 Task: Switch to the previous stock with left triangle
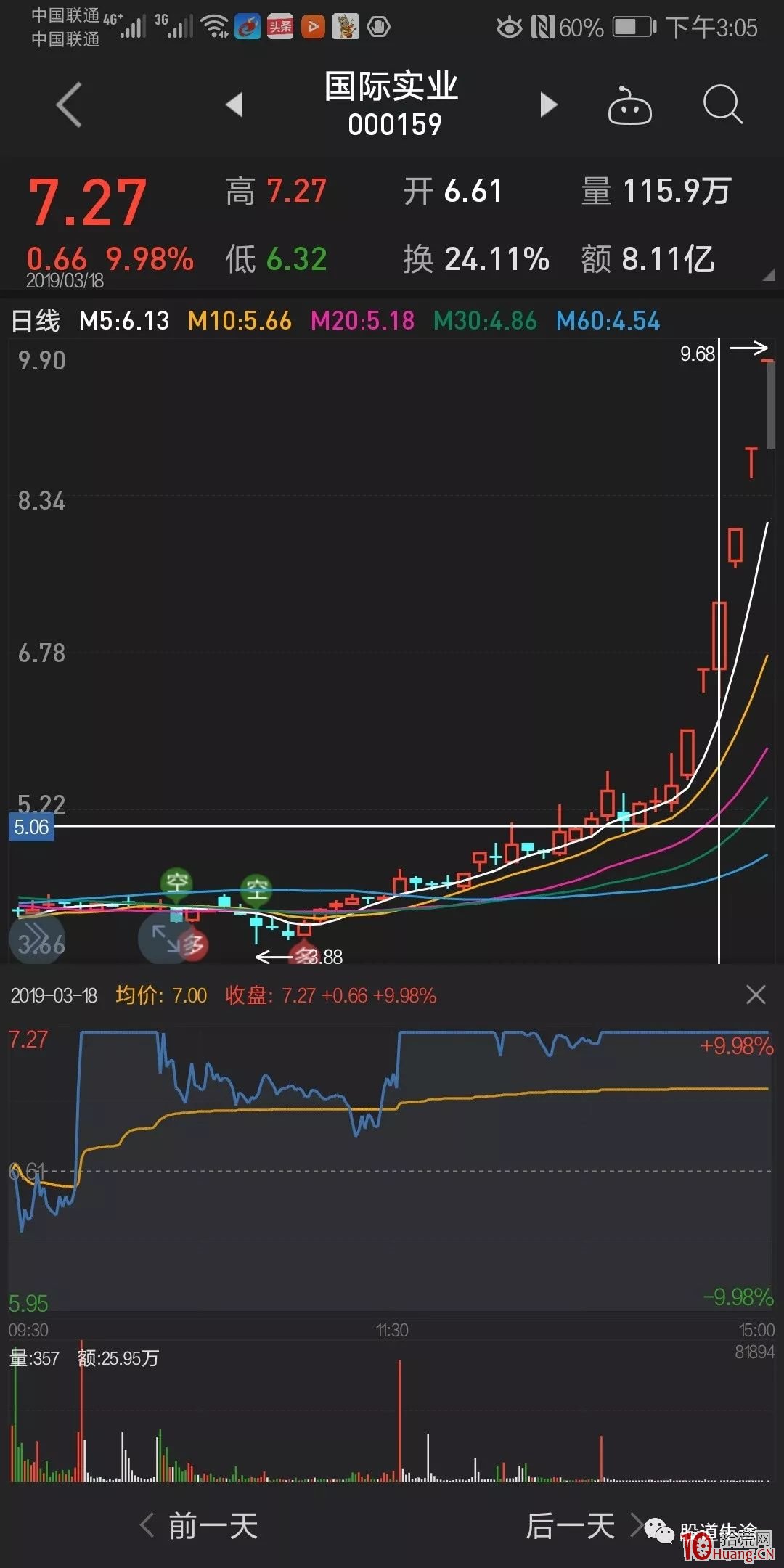pyautogui.click(x=234, y=105)
